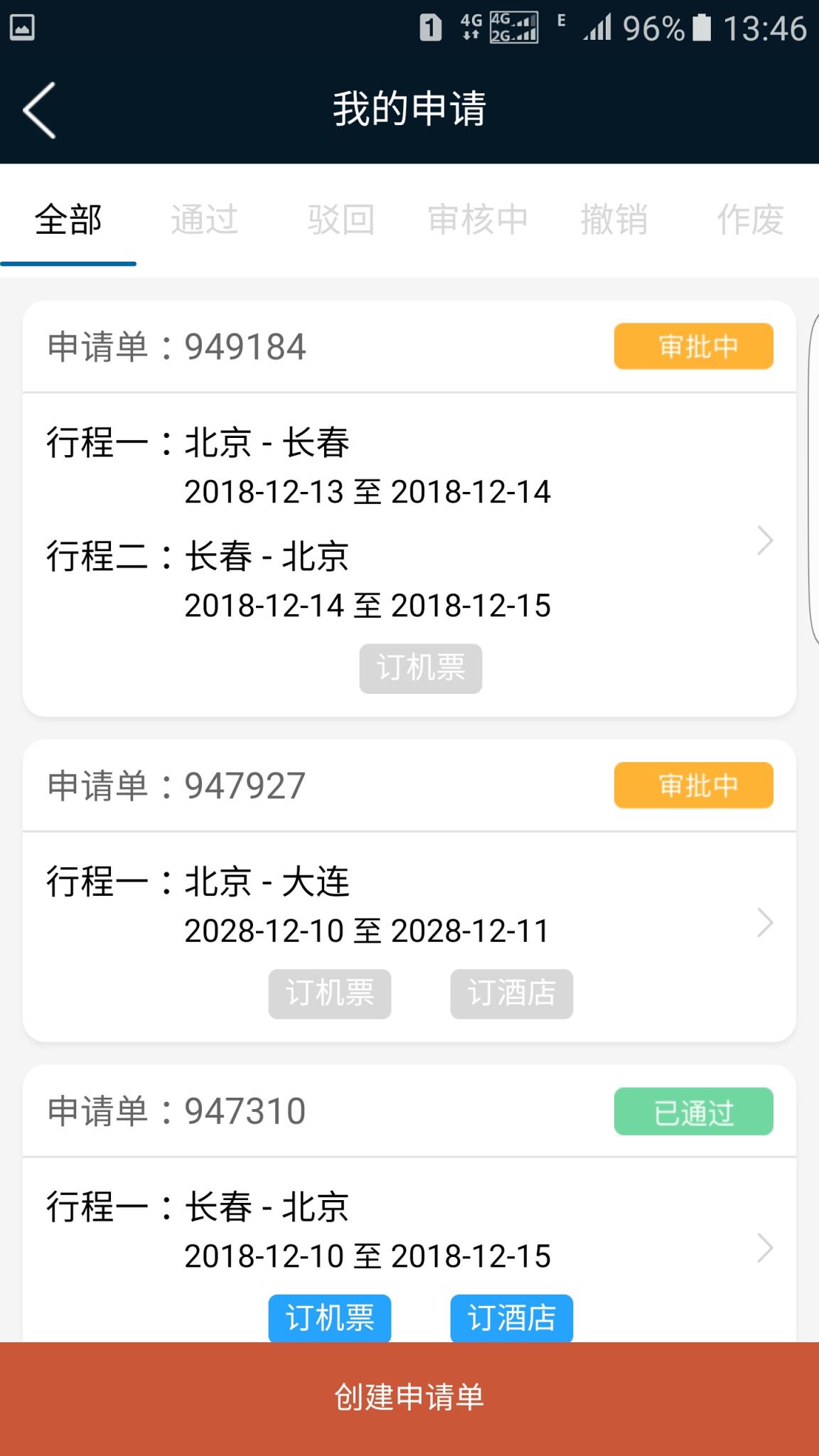This screenshot has height=1456, width=819.
Task: Select the 撤销 filter
Action: (x=613, y=220)
